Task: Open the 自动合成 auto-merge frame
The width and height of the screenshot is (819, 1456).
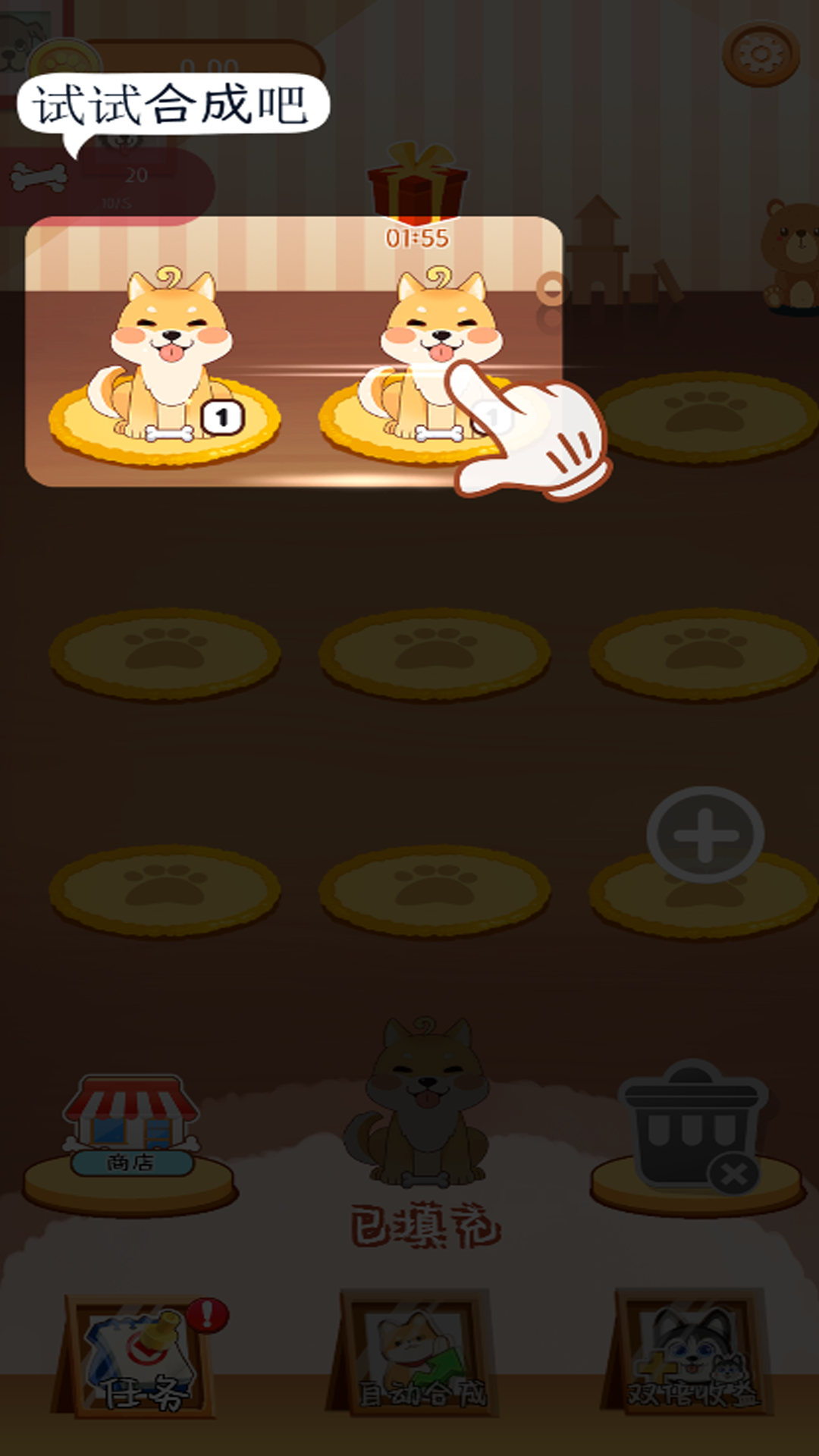Action: [x=413, y=1352]
